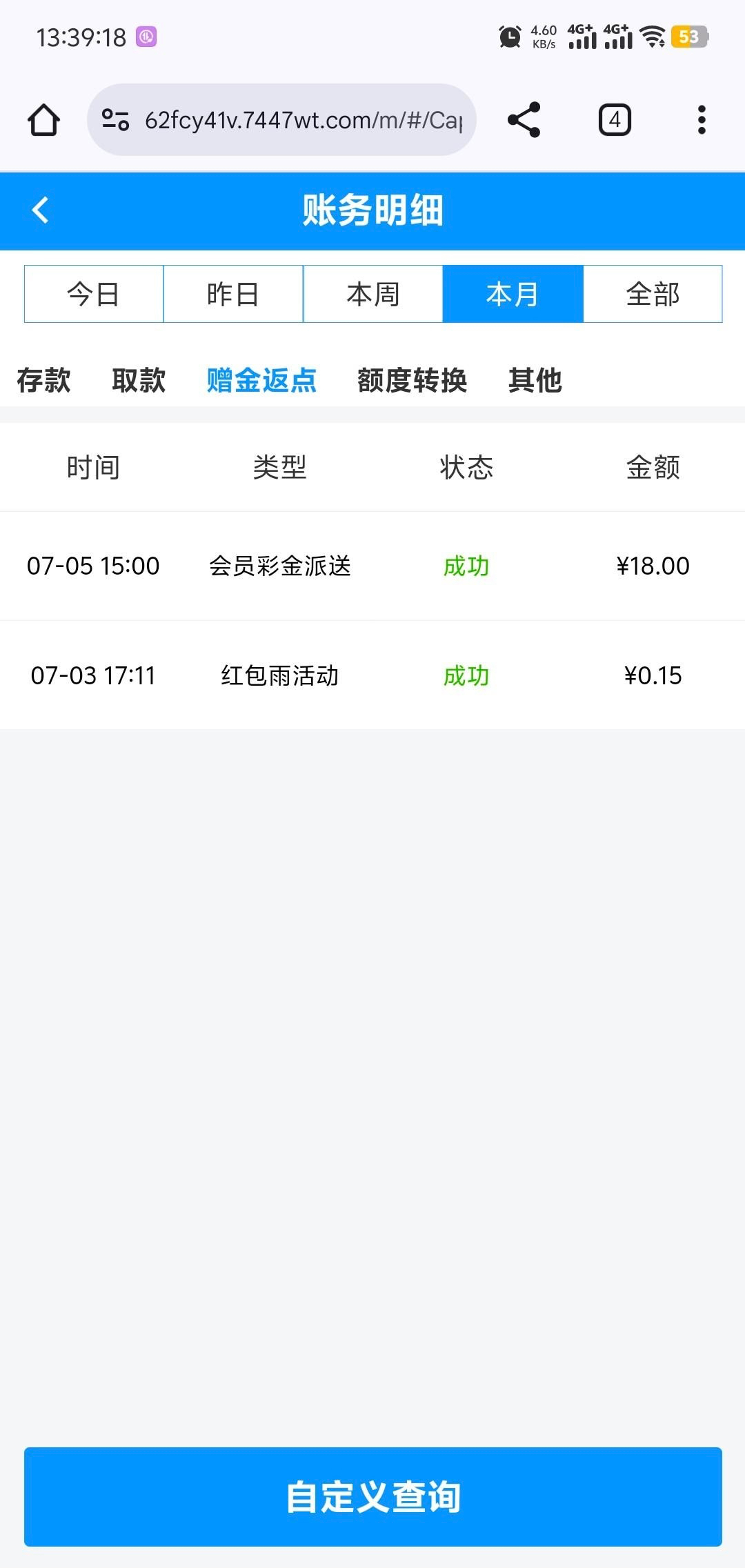Select the 今日 date filter
The image size is (745, 1568).
(x=94, y=294)
